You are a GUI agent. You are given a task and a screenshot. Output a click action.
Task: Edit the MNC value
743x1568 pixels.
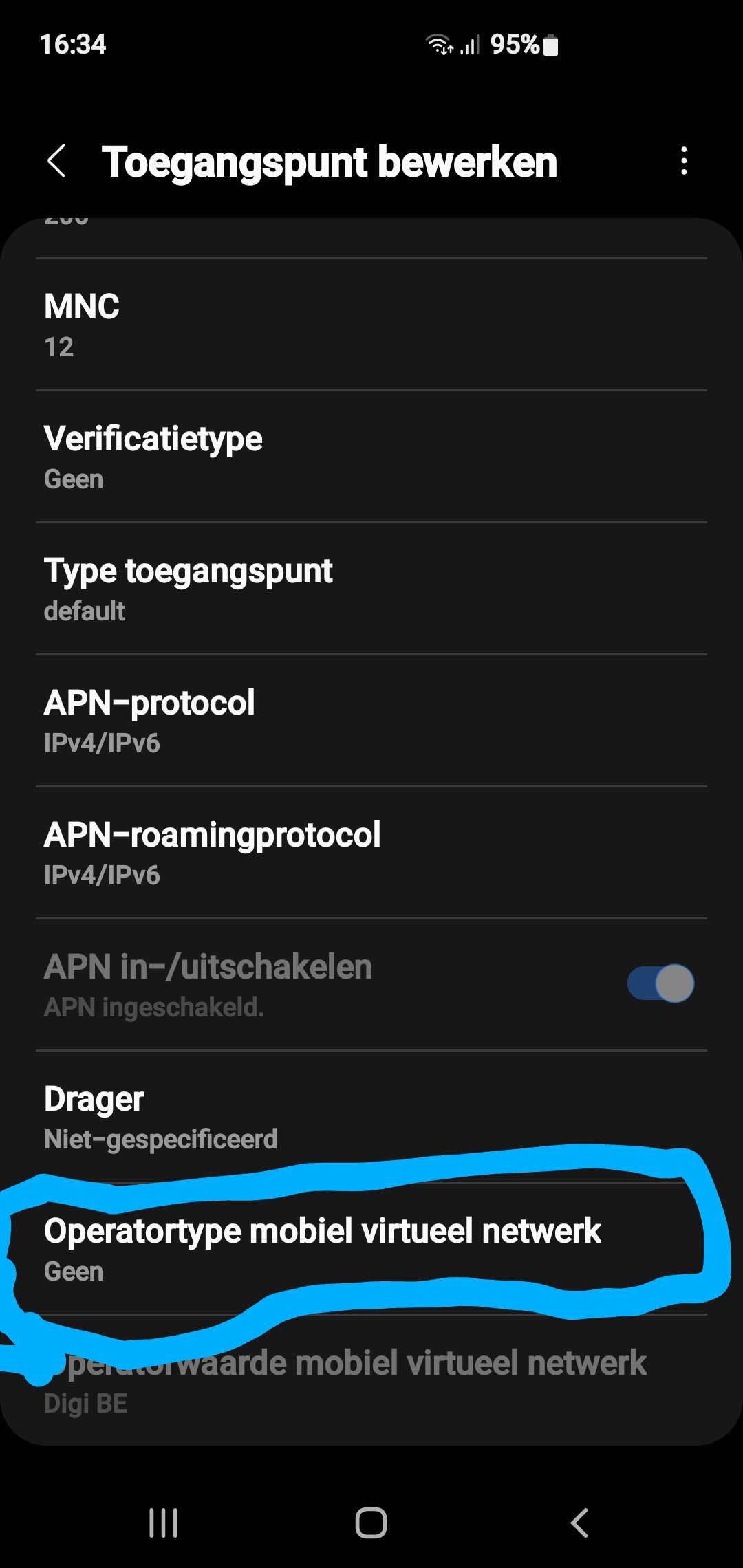371,325
